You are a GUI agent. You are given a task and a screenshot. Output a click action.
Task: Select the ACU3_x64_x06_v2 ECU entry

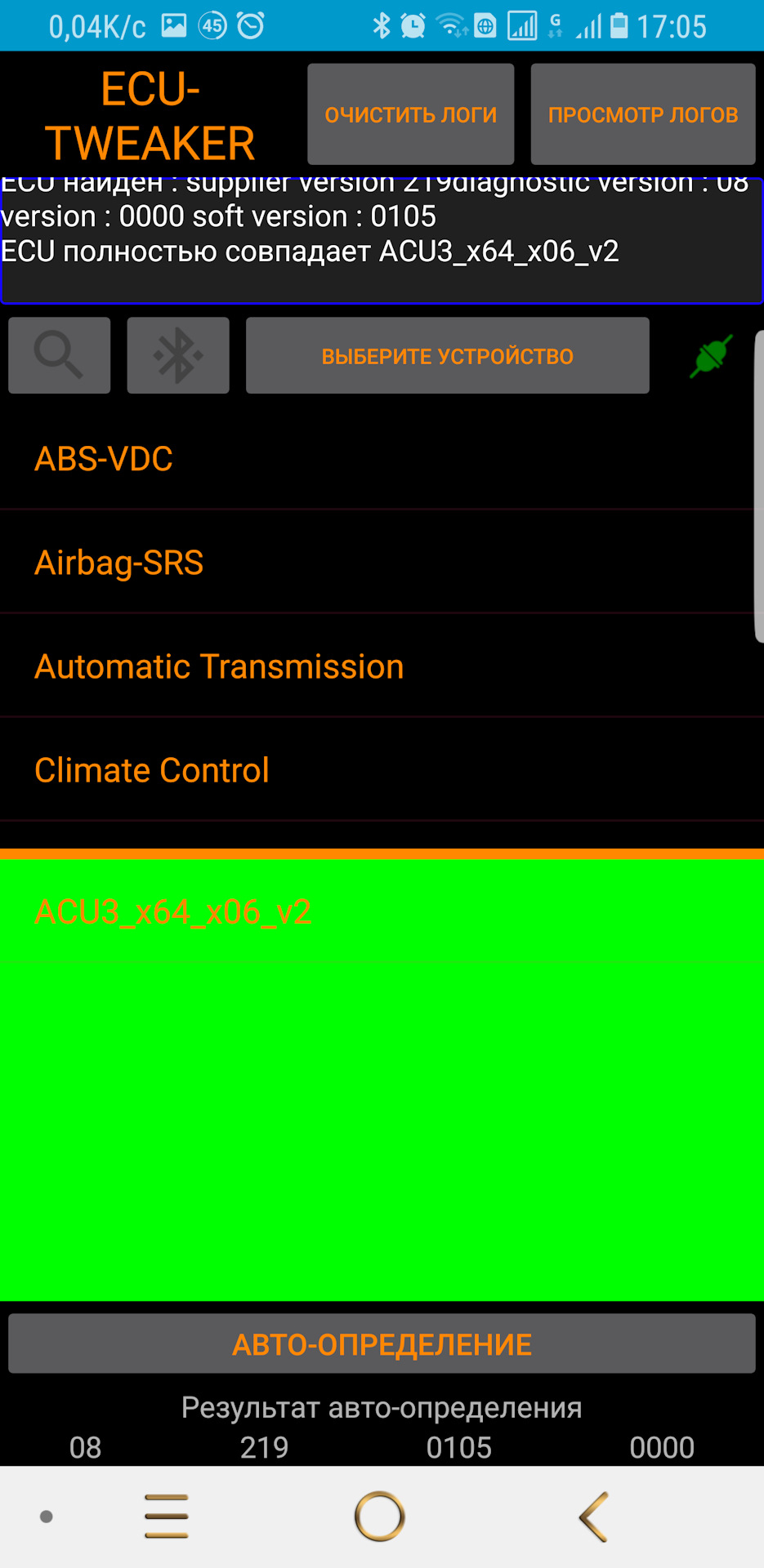[173, 912]
